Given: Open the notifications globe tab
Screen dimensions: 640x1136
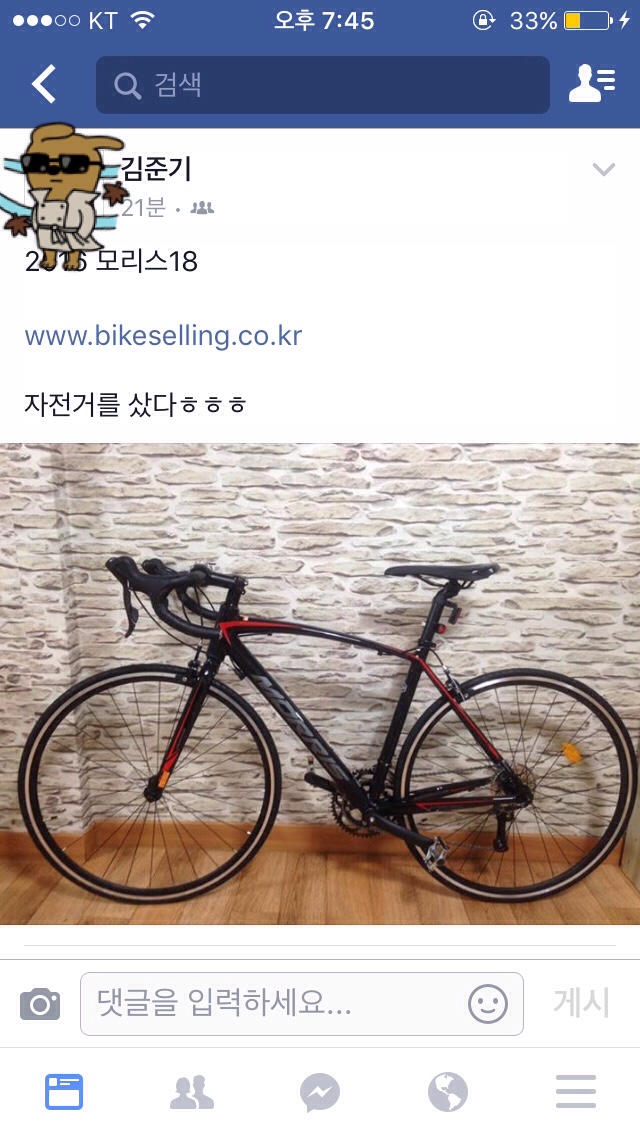Looking at the screenshot, I should [448, 1092].
